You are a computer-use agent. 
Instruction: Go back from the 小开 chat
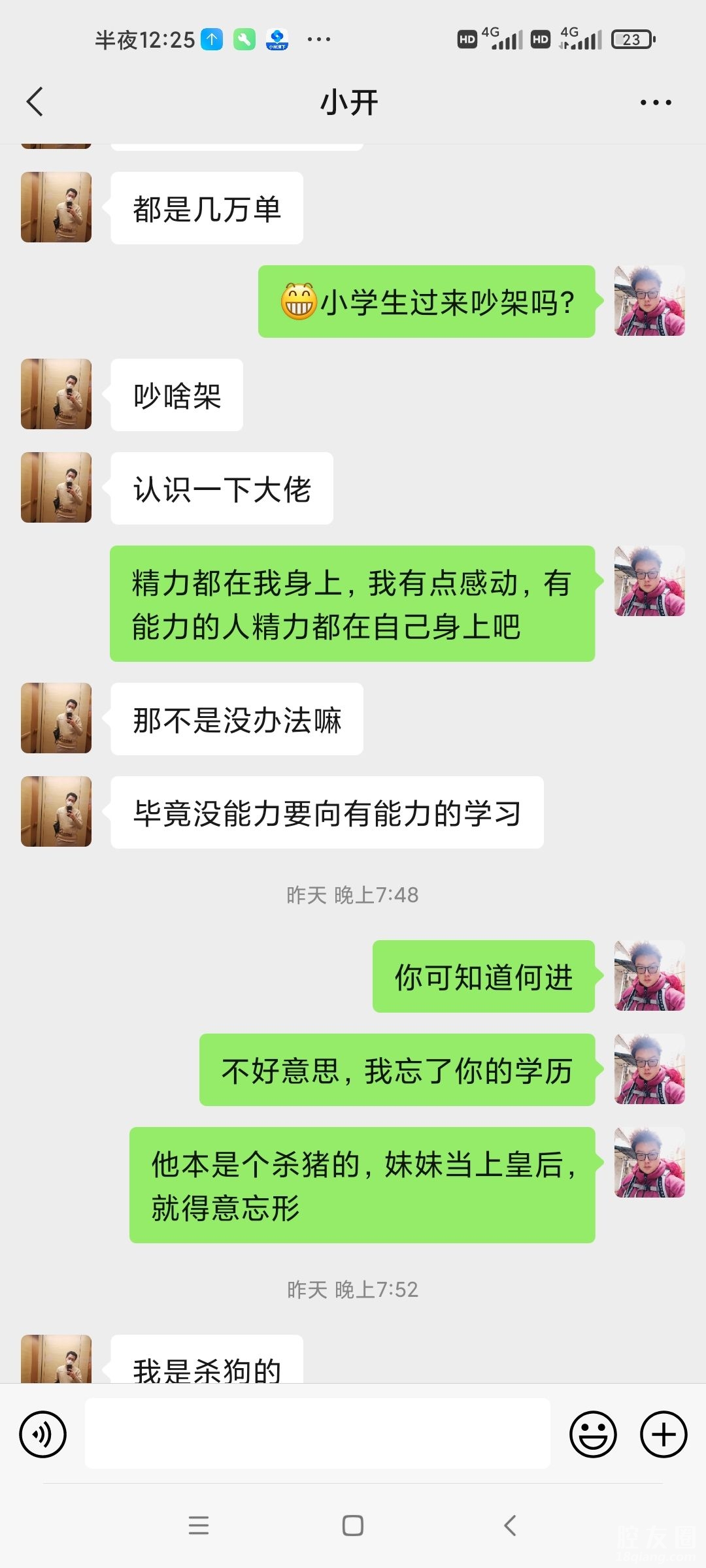pos(35,102)
